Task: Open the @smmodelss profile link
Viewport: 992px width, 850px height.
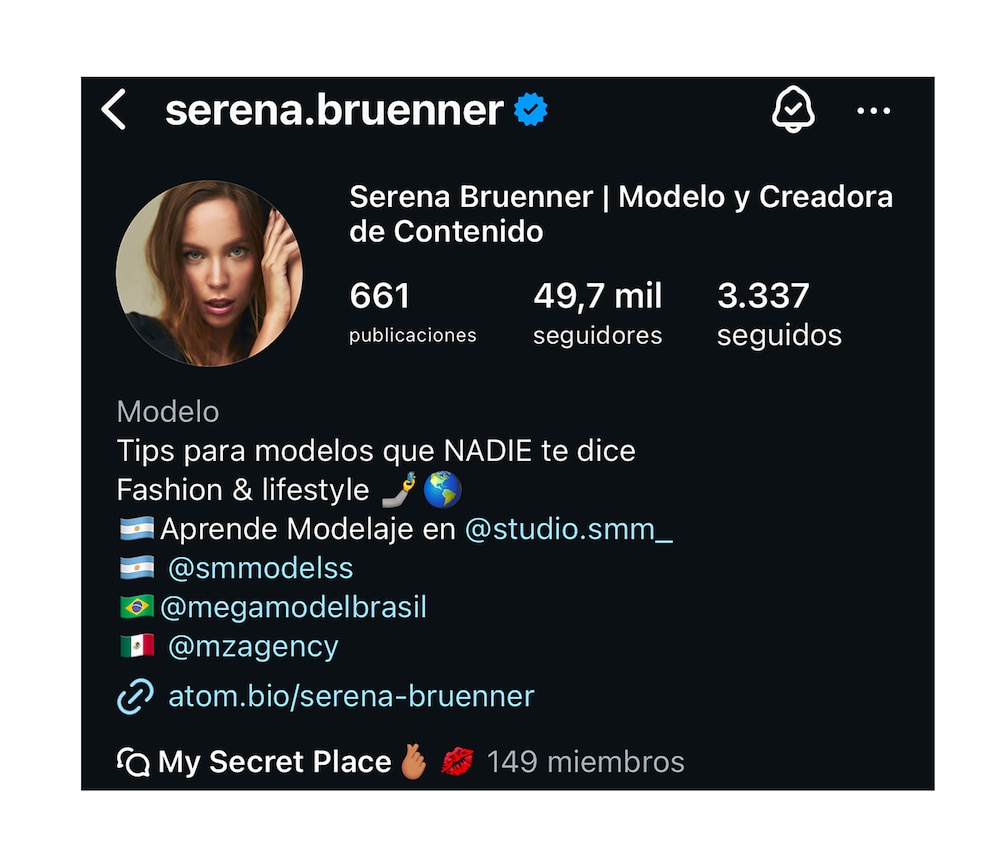Action: (x=260, y=568)
